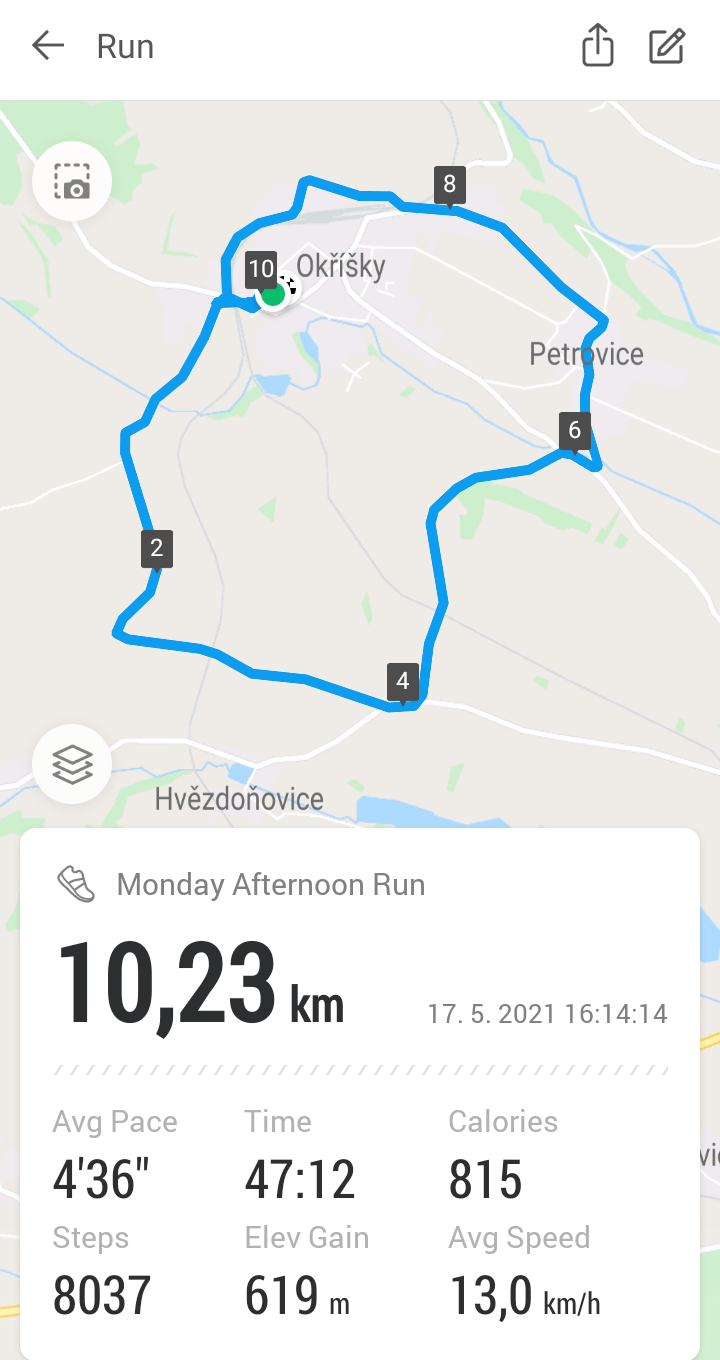Open the map layers options

72,765
